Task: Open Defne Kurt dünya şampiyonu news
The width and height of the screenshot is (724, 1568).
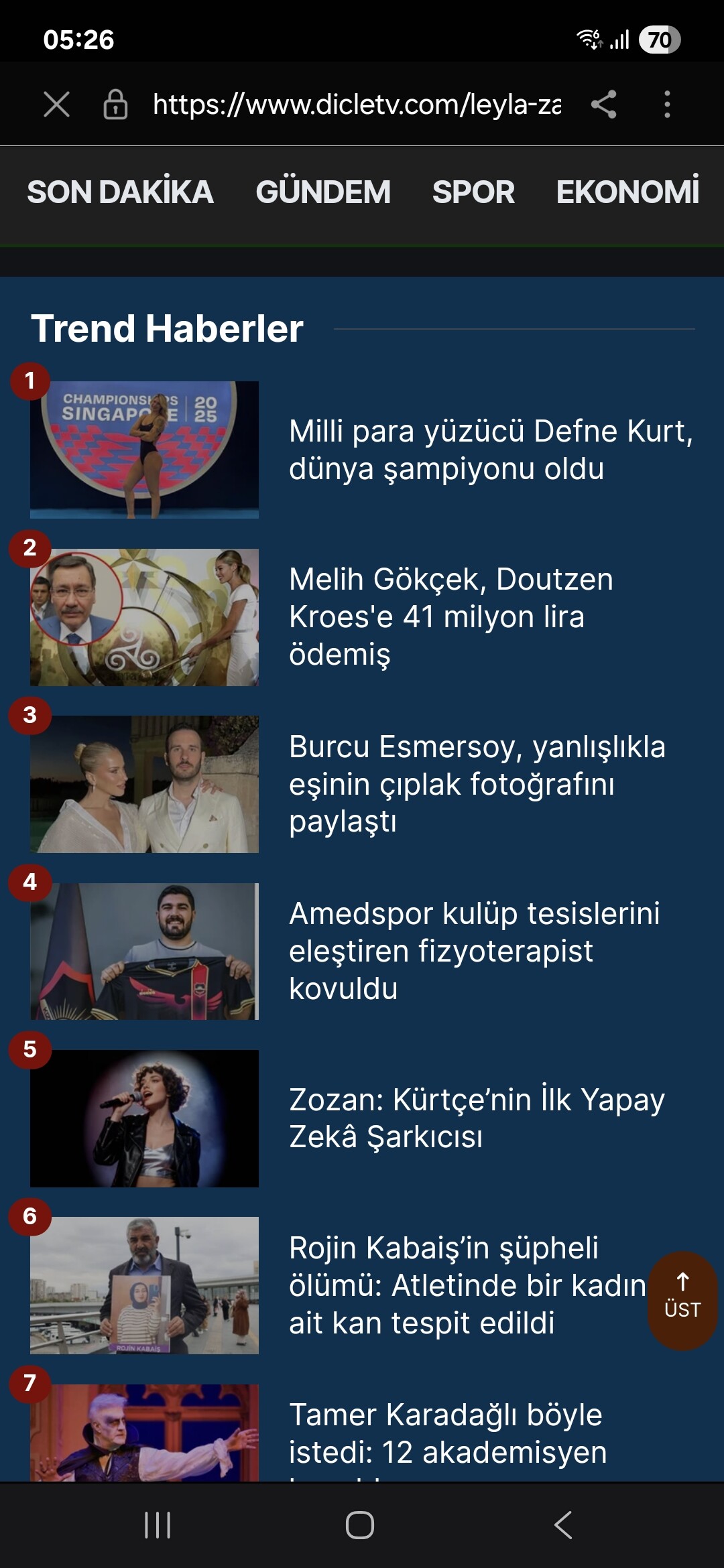Action: 491,450
